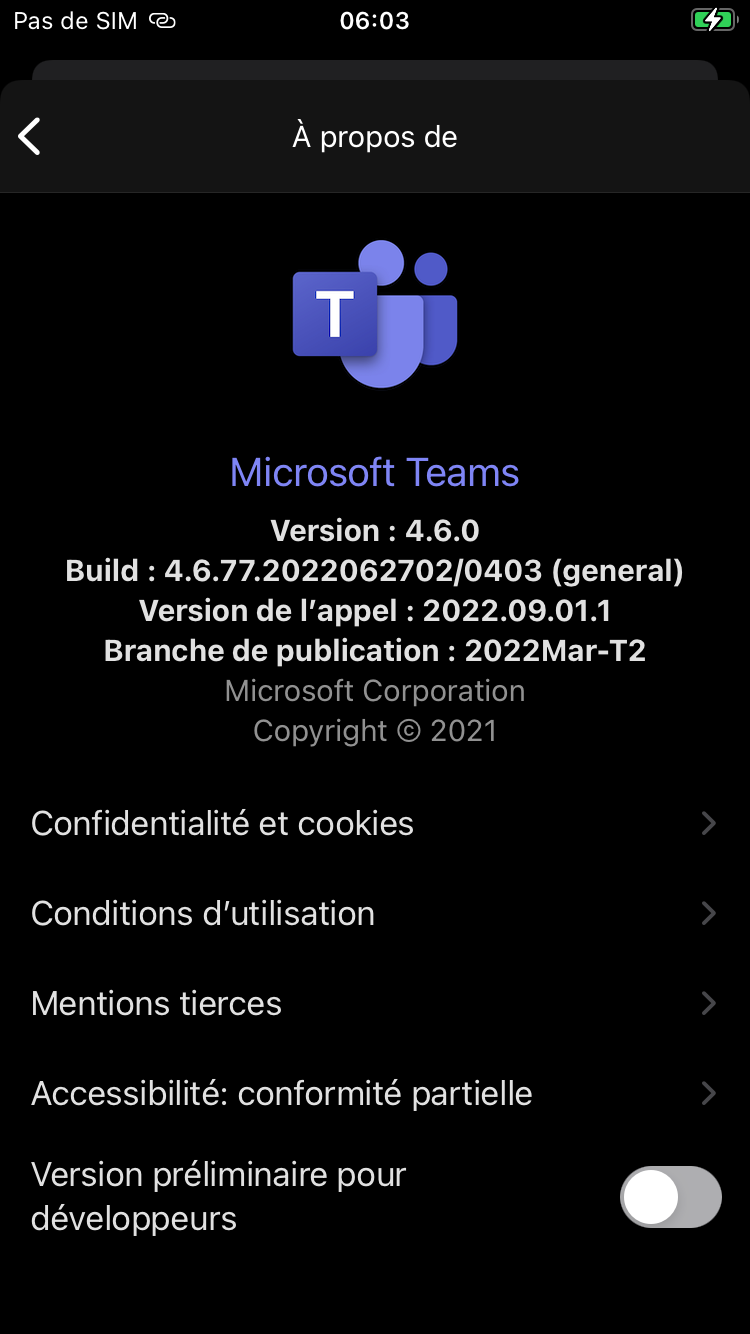Expand the Mentions tierces row
The height and width of the screenshot is (1334, 750).
tap(375, 1003)
